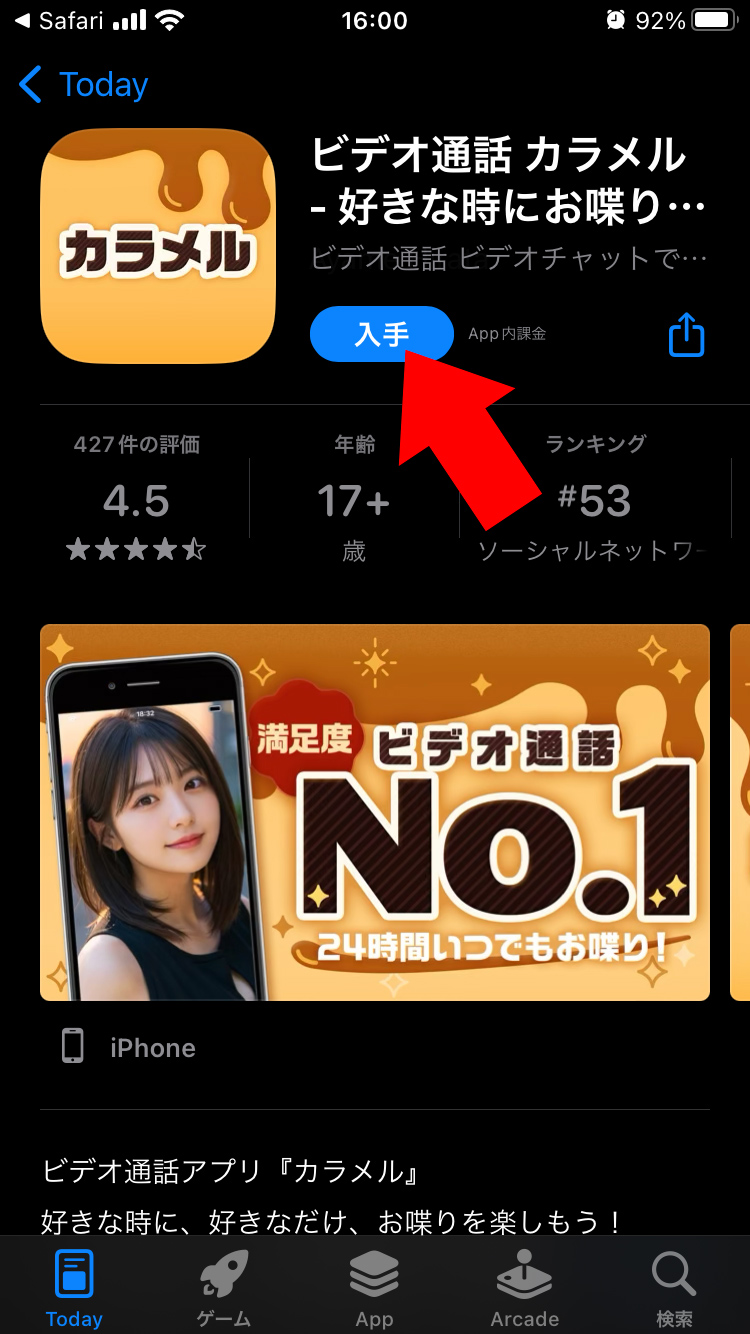The image size is (750, 1334).
Task: Switch to the App tab
Action: 374,1289
